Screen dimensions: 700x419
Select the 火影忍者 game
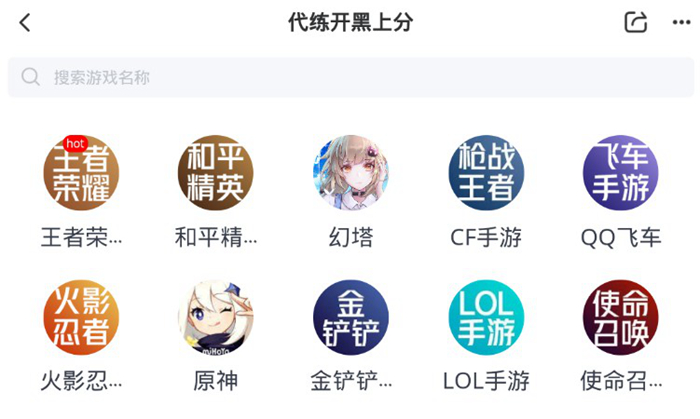[81, 318]
